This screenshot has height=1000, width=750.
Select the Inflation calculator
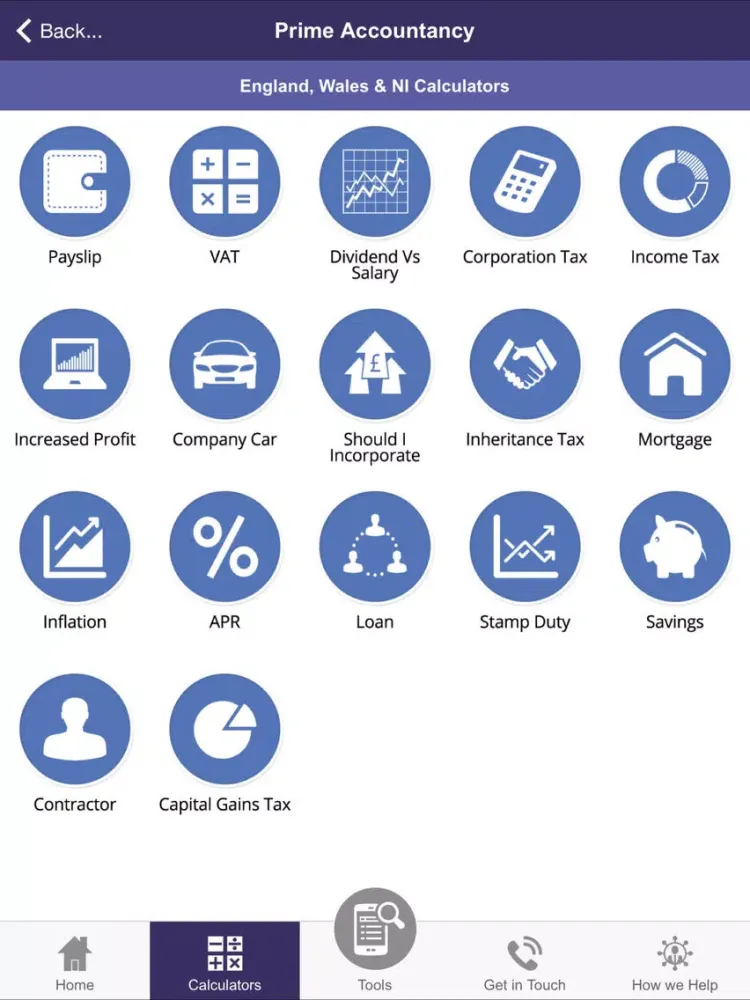(75, 547)
